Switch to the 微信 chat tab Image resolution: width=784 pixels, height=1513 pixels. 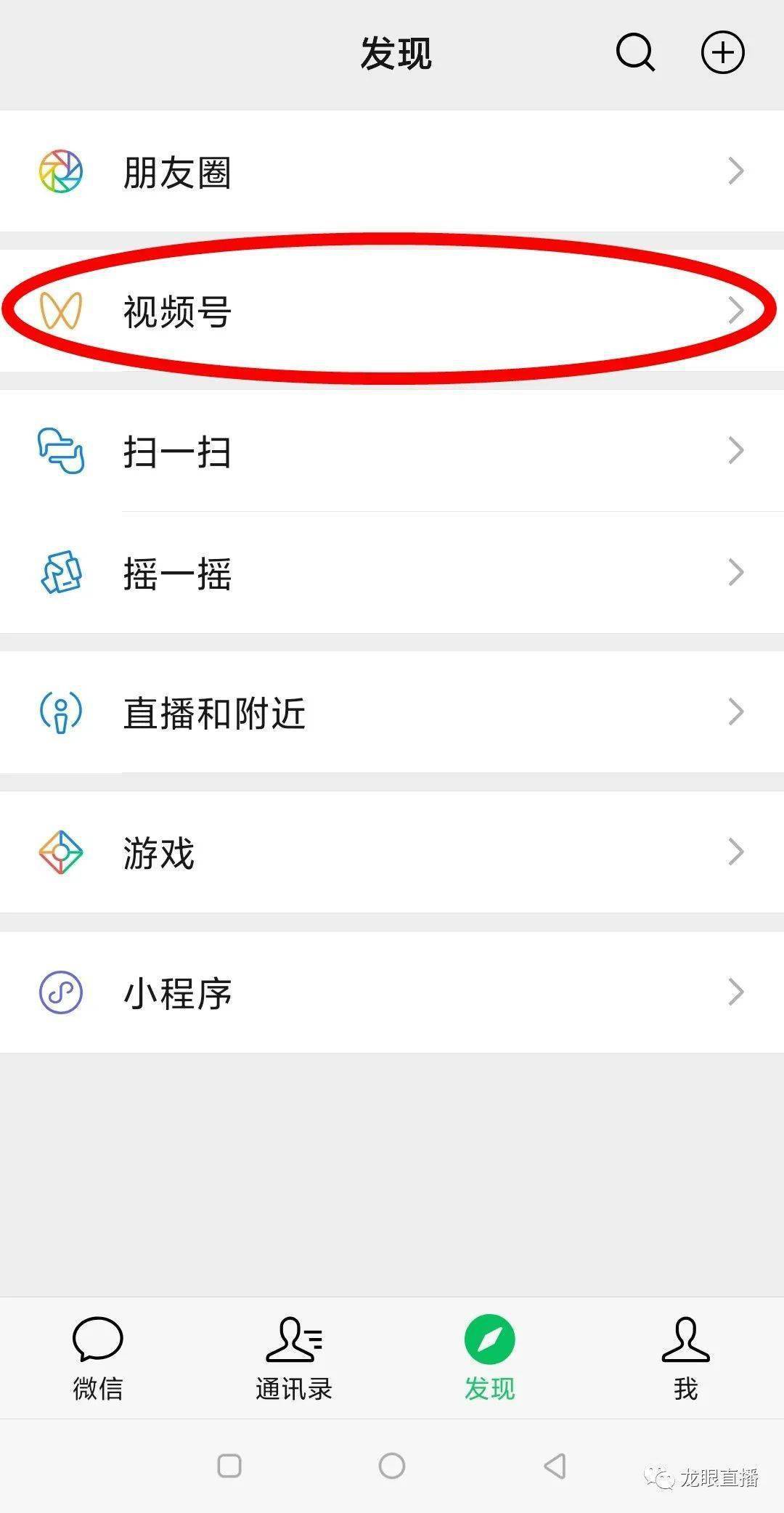point(98,1358)
